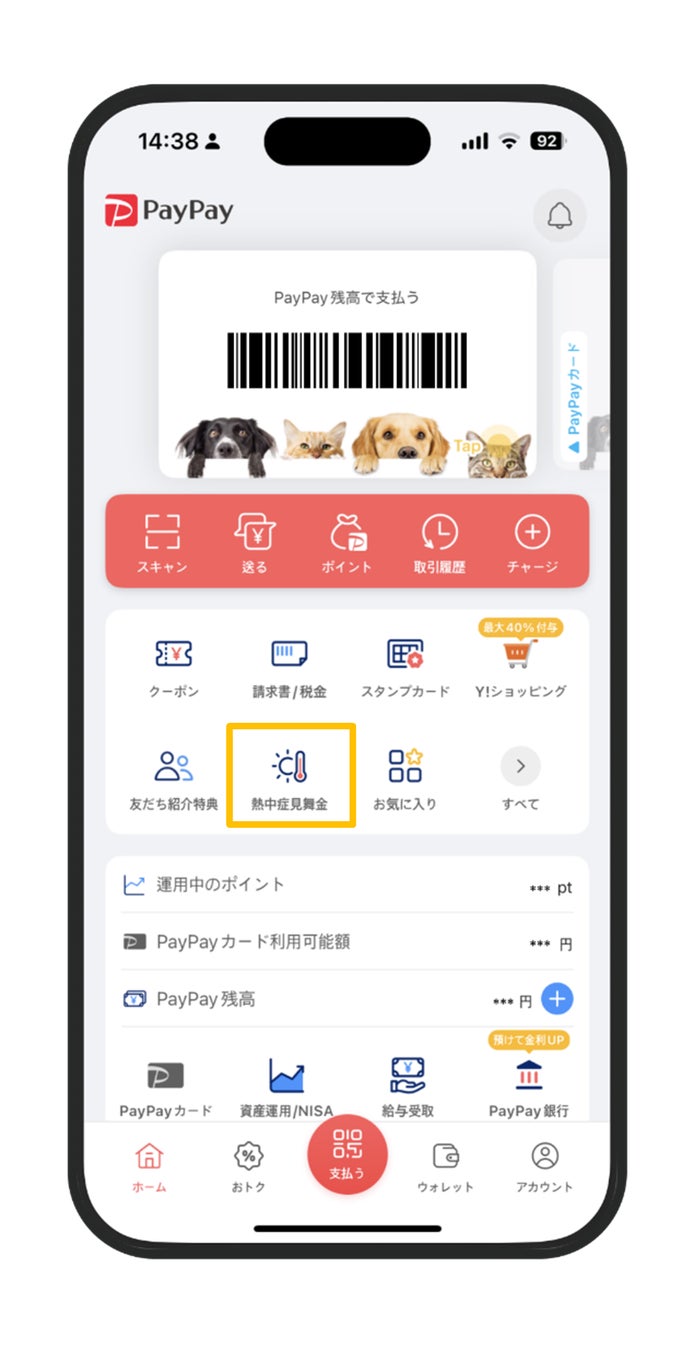Switch to the ウォレット tab
The width and height of the screenshot is (694, 1350).
(446, 1167)
